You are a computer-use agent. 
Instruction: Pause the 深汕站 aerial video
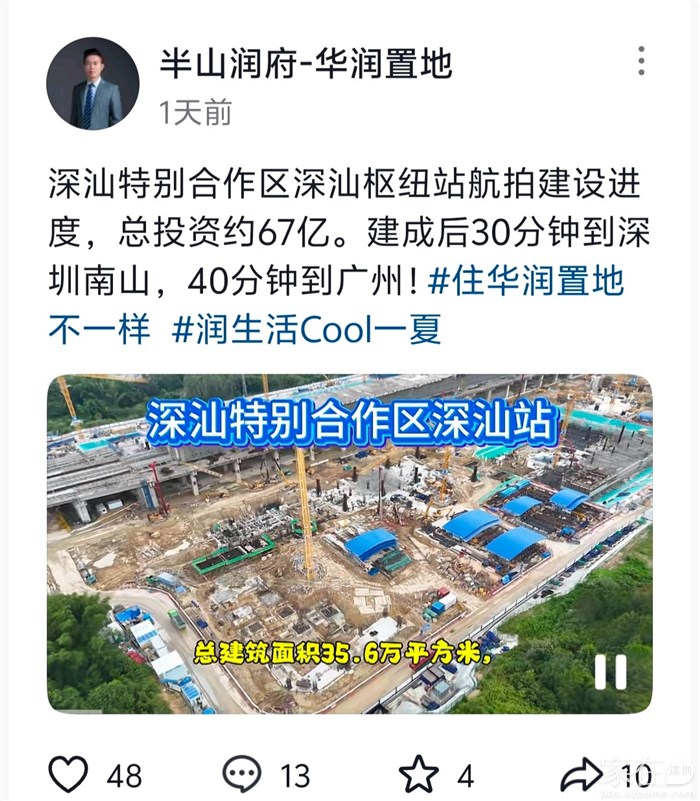[610, 671]
